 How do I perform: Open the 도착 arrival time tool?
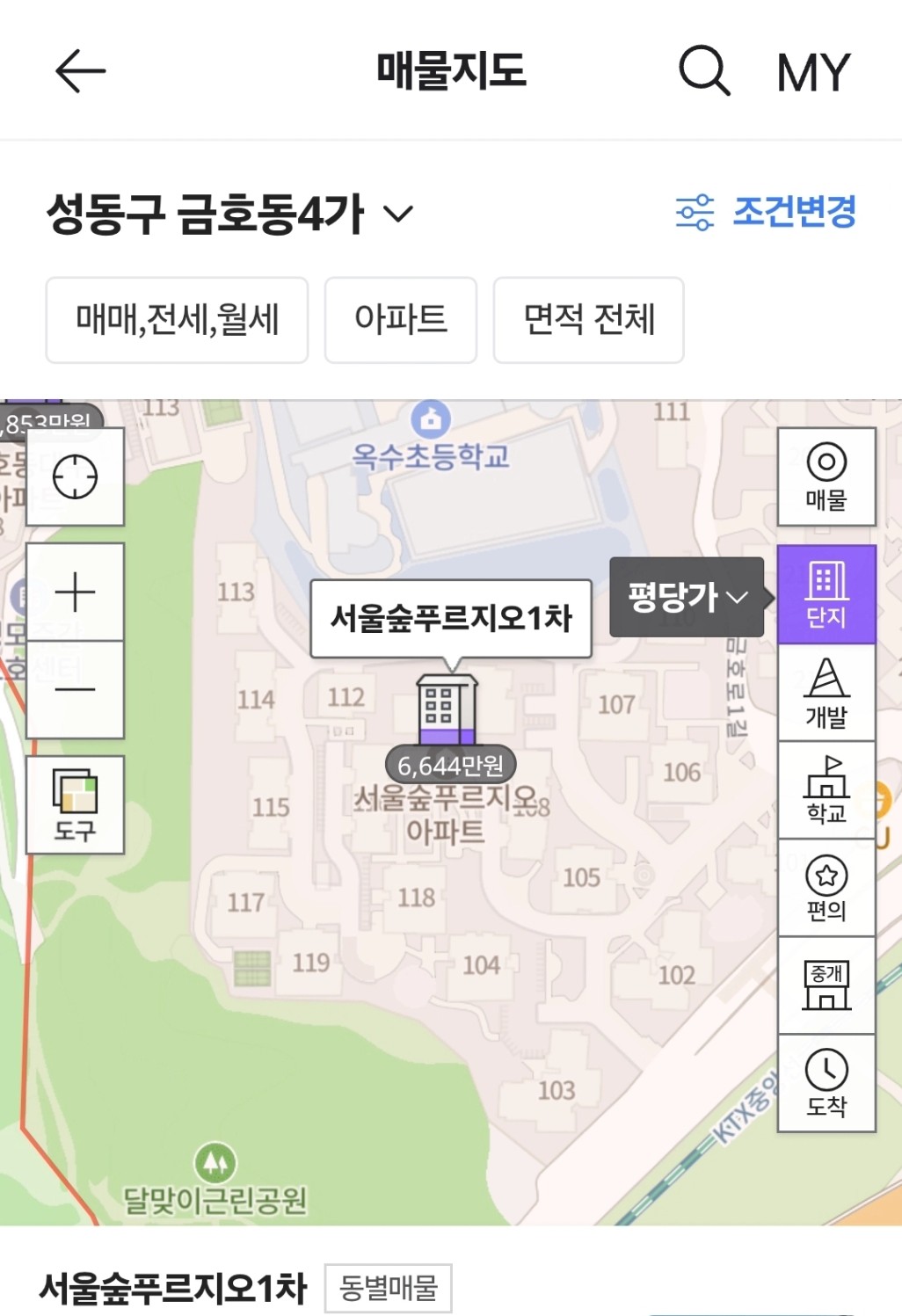826,1083
